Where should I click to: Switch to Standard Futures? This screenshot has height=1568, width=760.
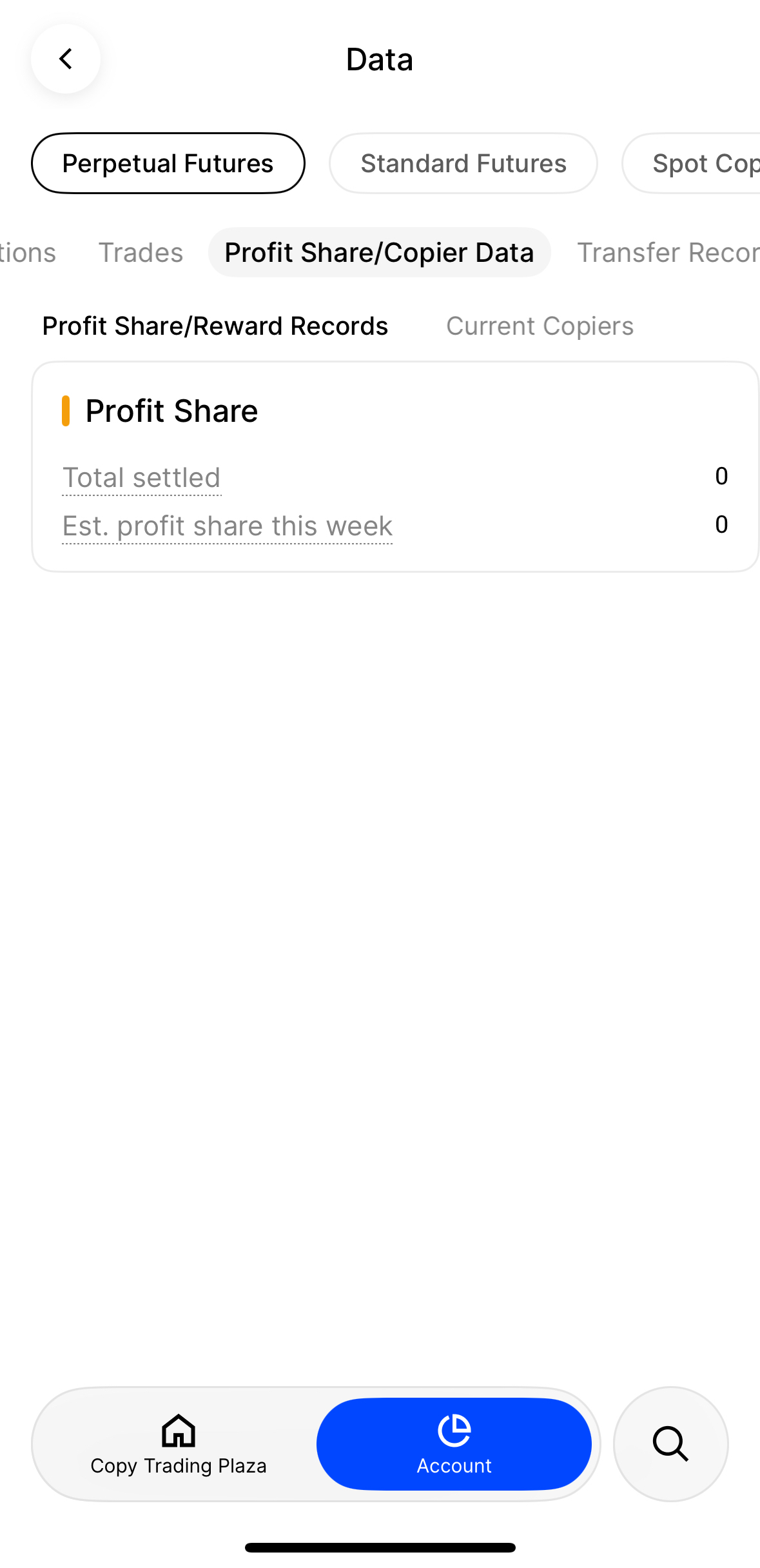tap(463, 163)
